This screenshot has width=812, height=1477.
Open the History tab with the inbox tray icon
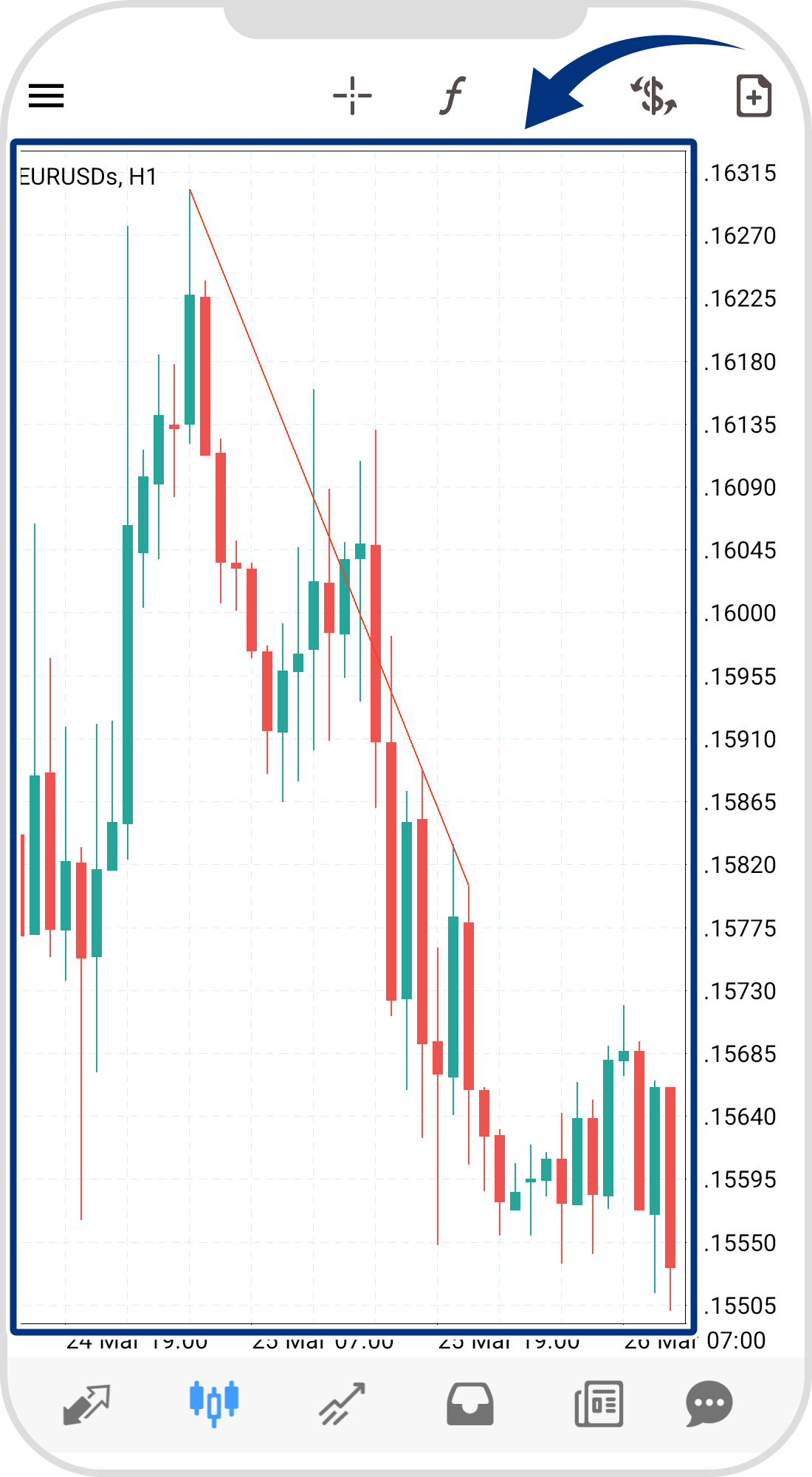click(x=470, y=1403)
